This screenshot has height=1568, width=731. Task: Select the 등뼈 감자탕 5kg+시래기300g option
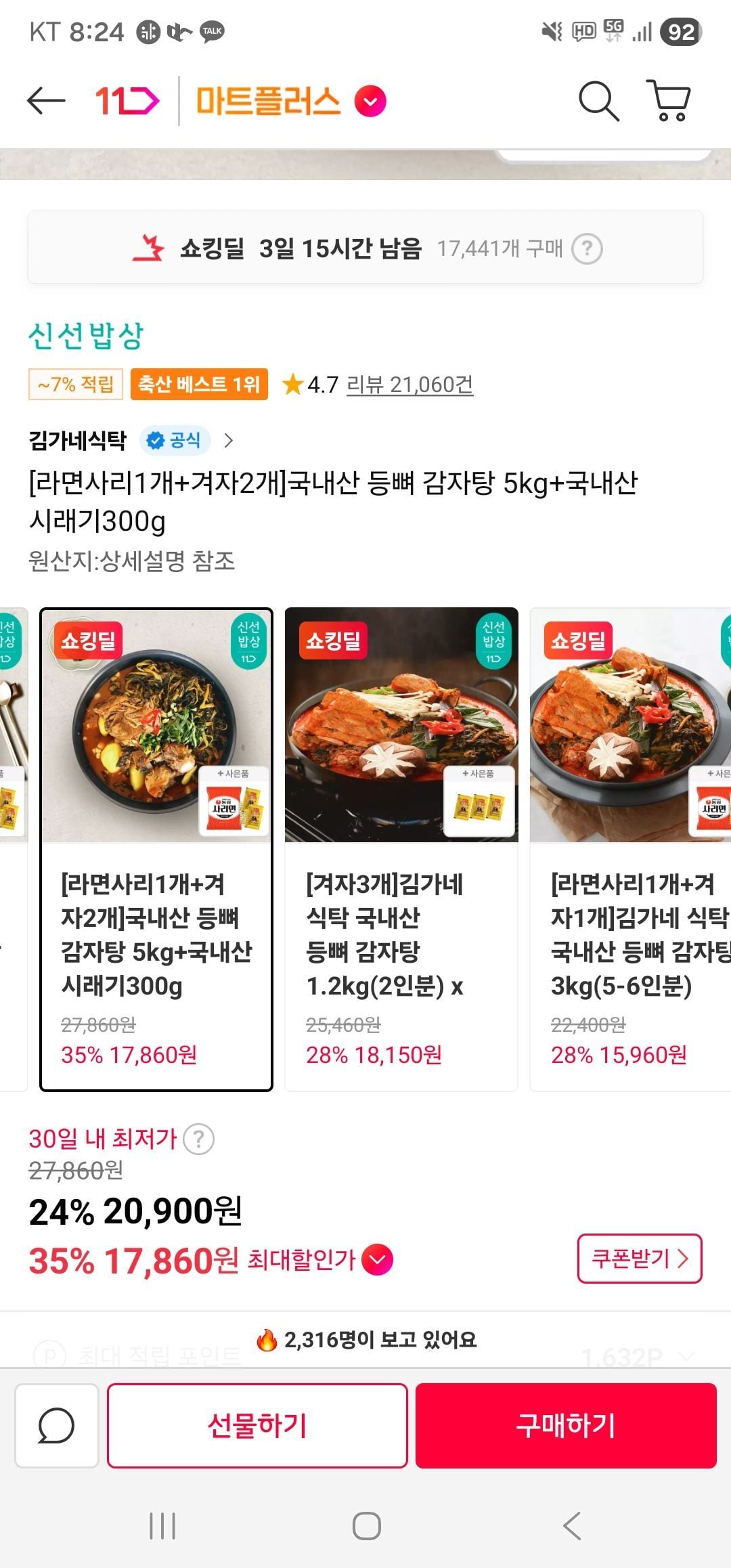tap(156, 849)
